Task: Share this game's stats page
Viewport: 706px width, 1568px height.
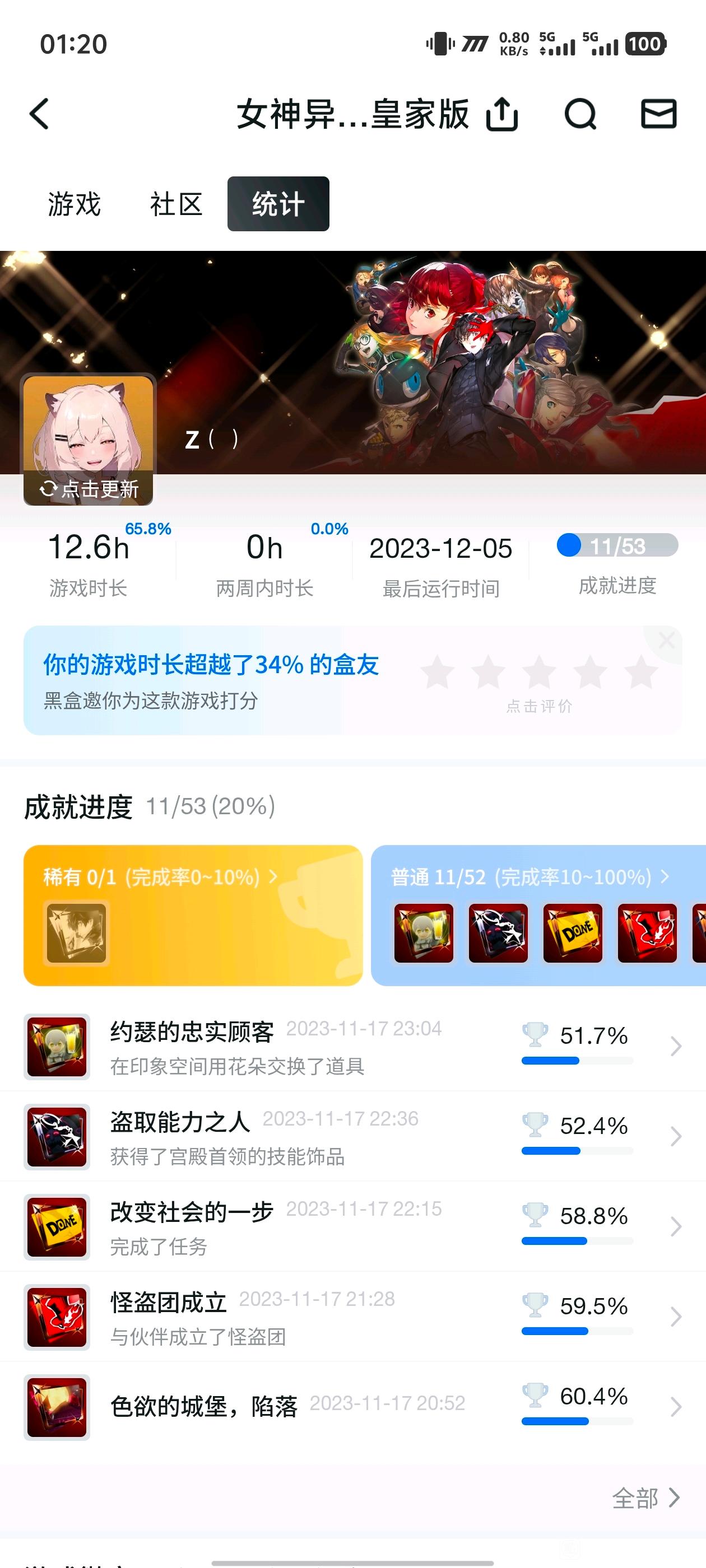Action: pyautogui.click(x=502, y=114)
